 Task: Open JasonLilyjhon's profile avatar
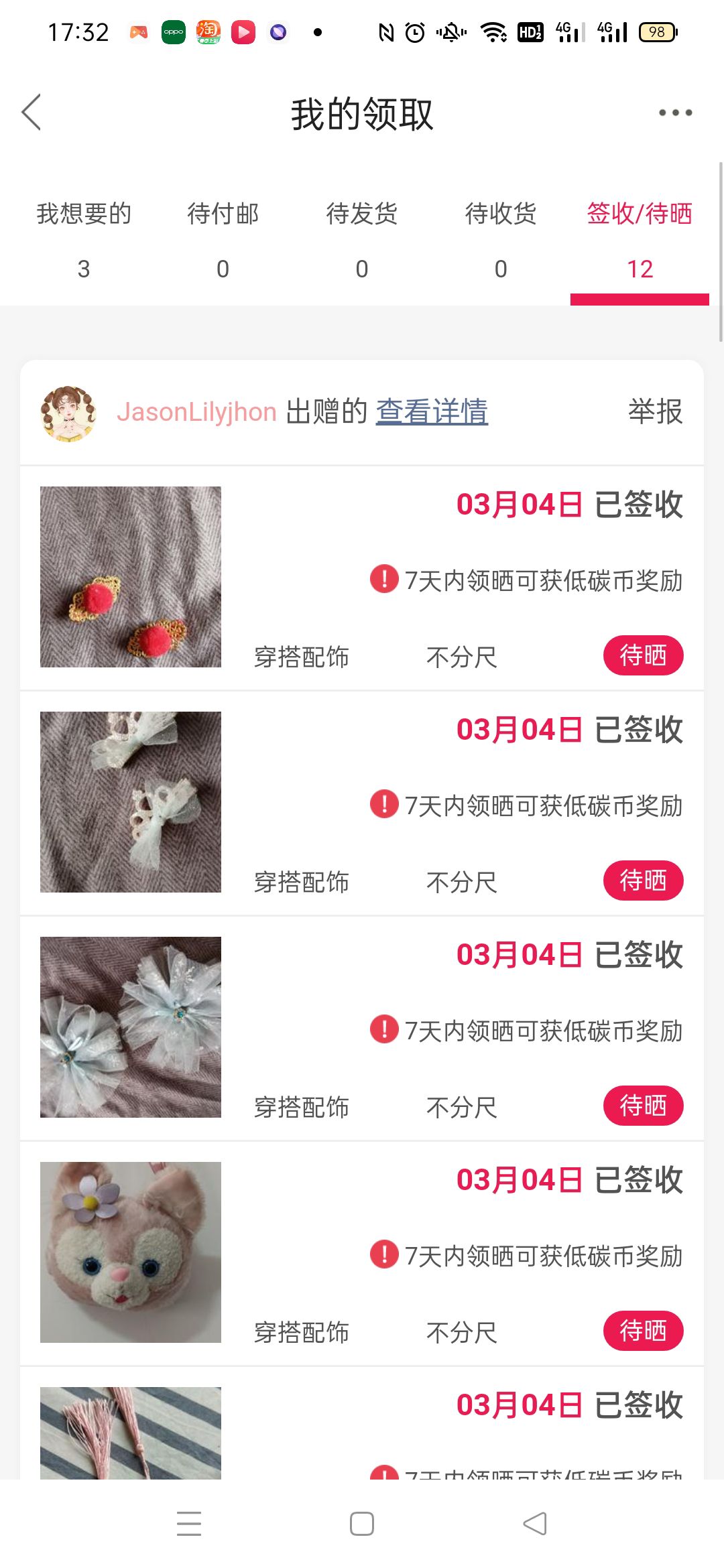pos(68,413)
